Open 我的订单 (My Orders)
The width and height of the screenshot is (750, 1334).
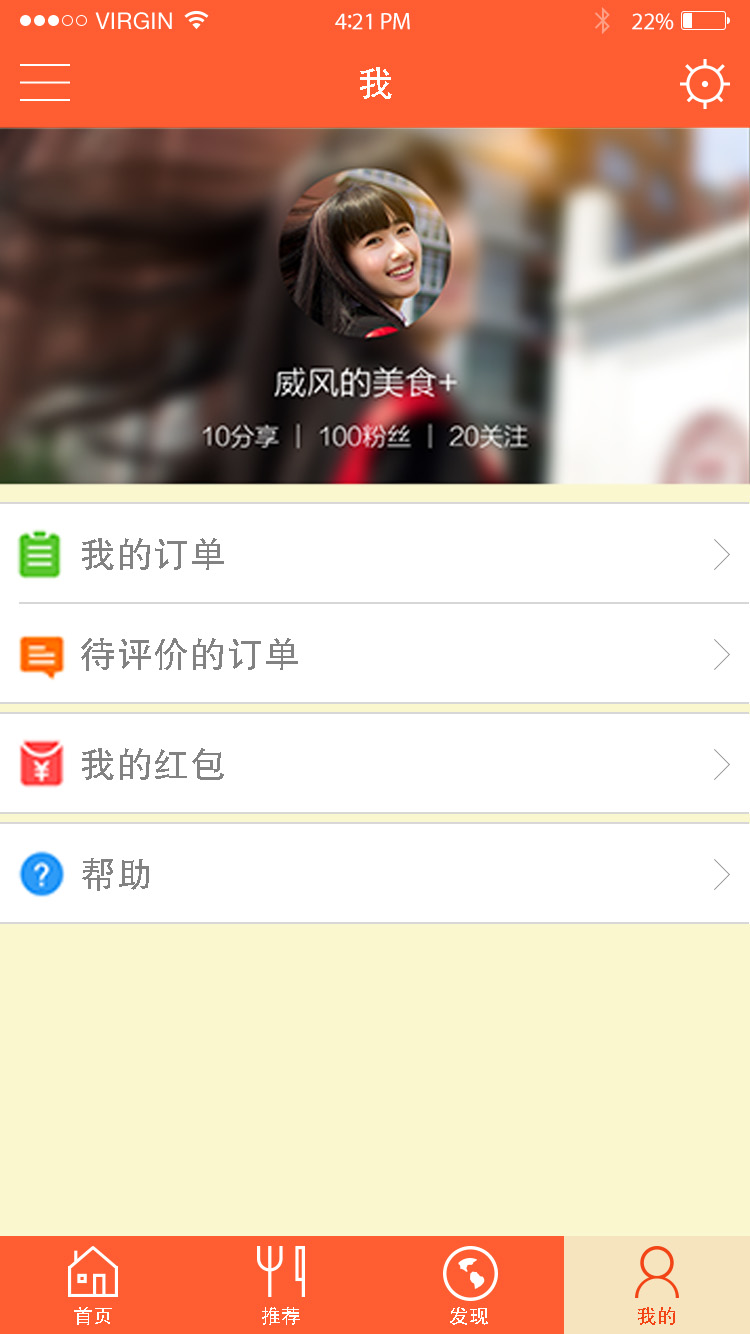click(x=375, y=554)
